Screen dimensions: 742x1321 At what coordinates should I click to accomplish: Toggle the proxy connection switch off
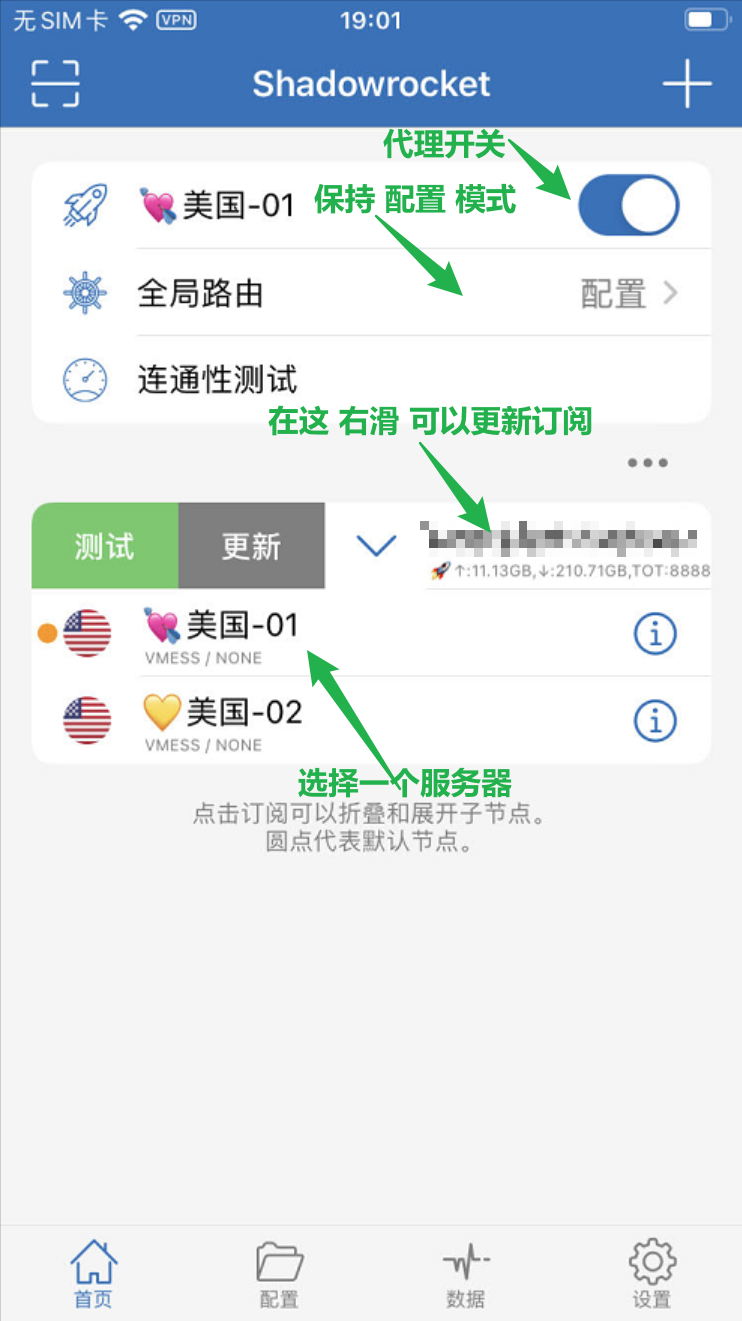pyautogui.click(x=628, y=205)
